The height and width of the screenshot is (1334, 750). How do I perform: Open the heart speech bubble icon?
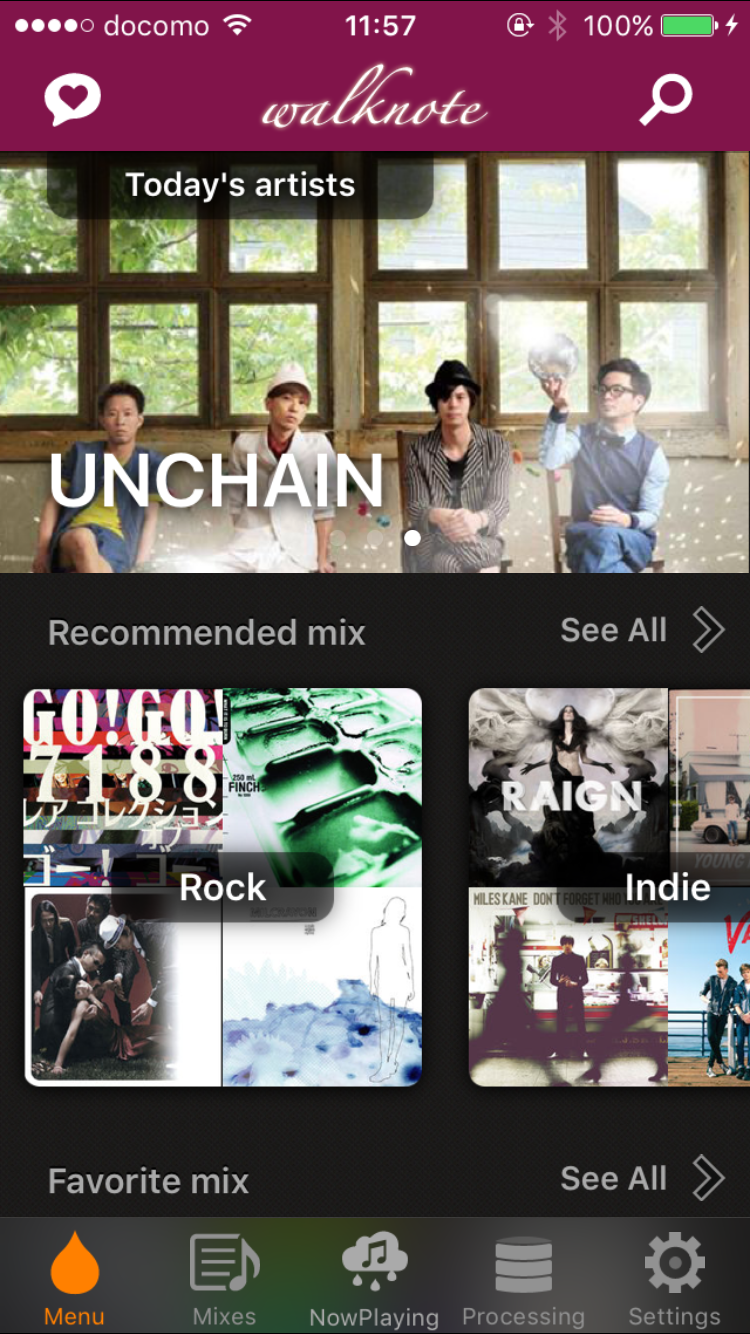click(73, 99)
